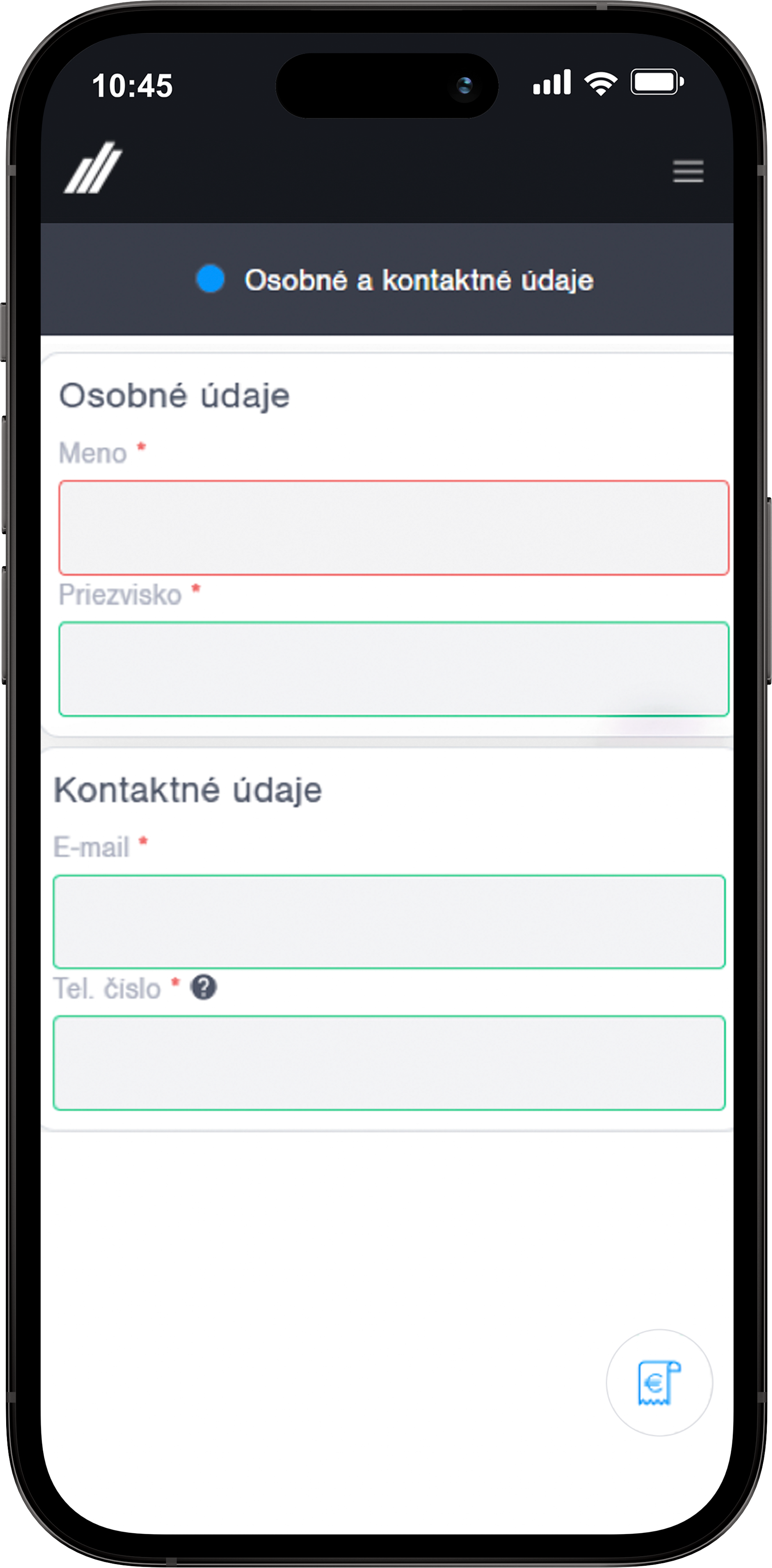Select the E-mail input field
772x1568 pixels.
(389, 921)
